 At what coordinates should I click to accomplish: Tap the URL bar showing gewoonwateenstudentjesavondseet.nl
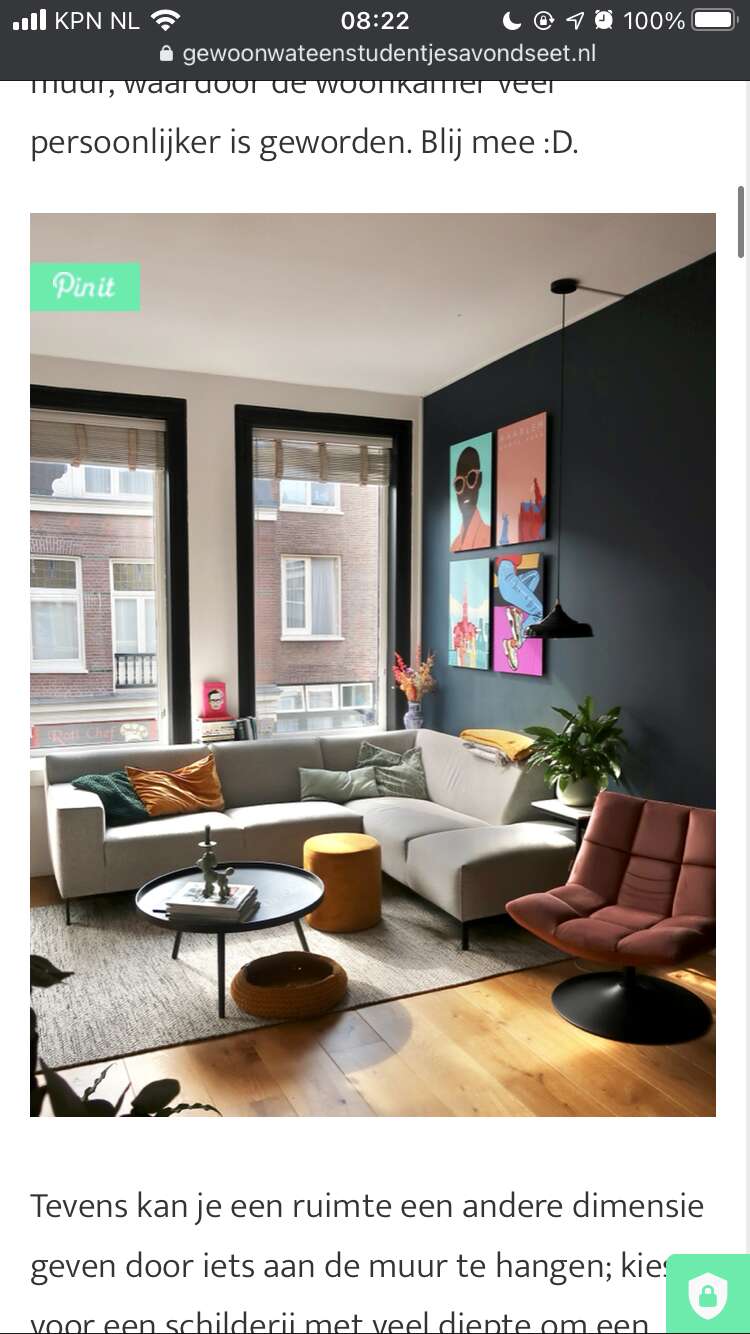click(376, 54)
